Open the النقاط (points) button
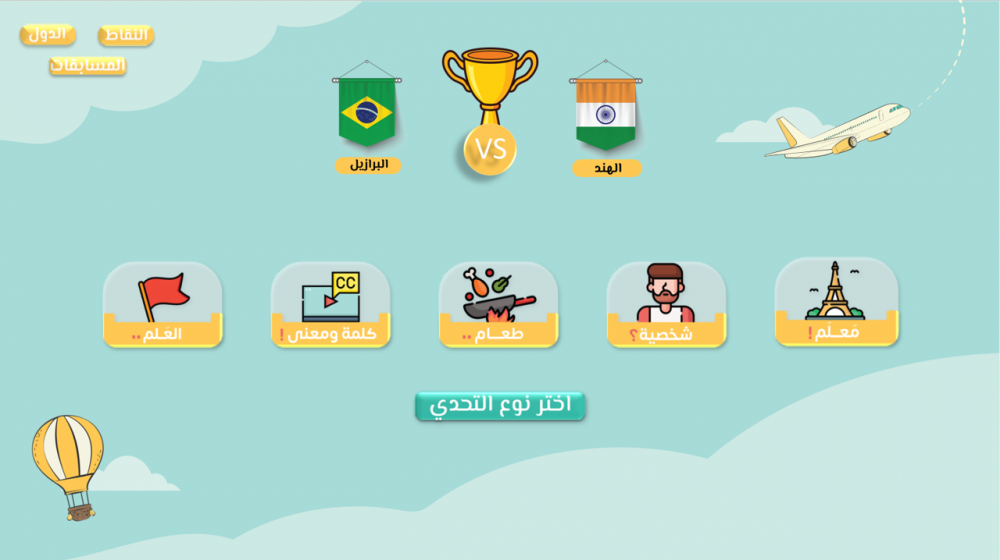This screenshot has height=560, width=1000. pos(126,36)
